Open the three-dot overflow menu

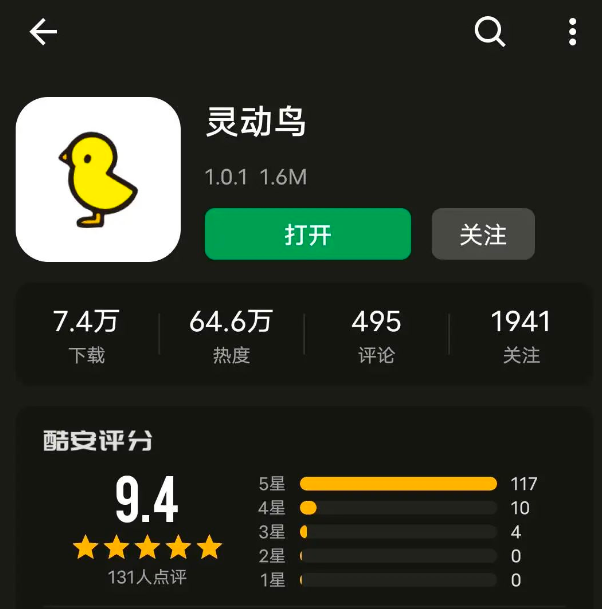pyautogui.click(x=572, y=33)
